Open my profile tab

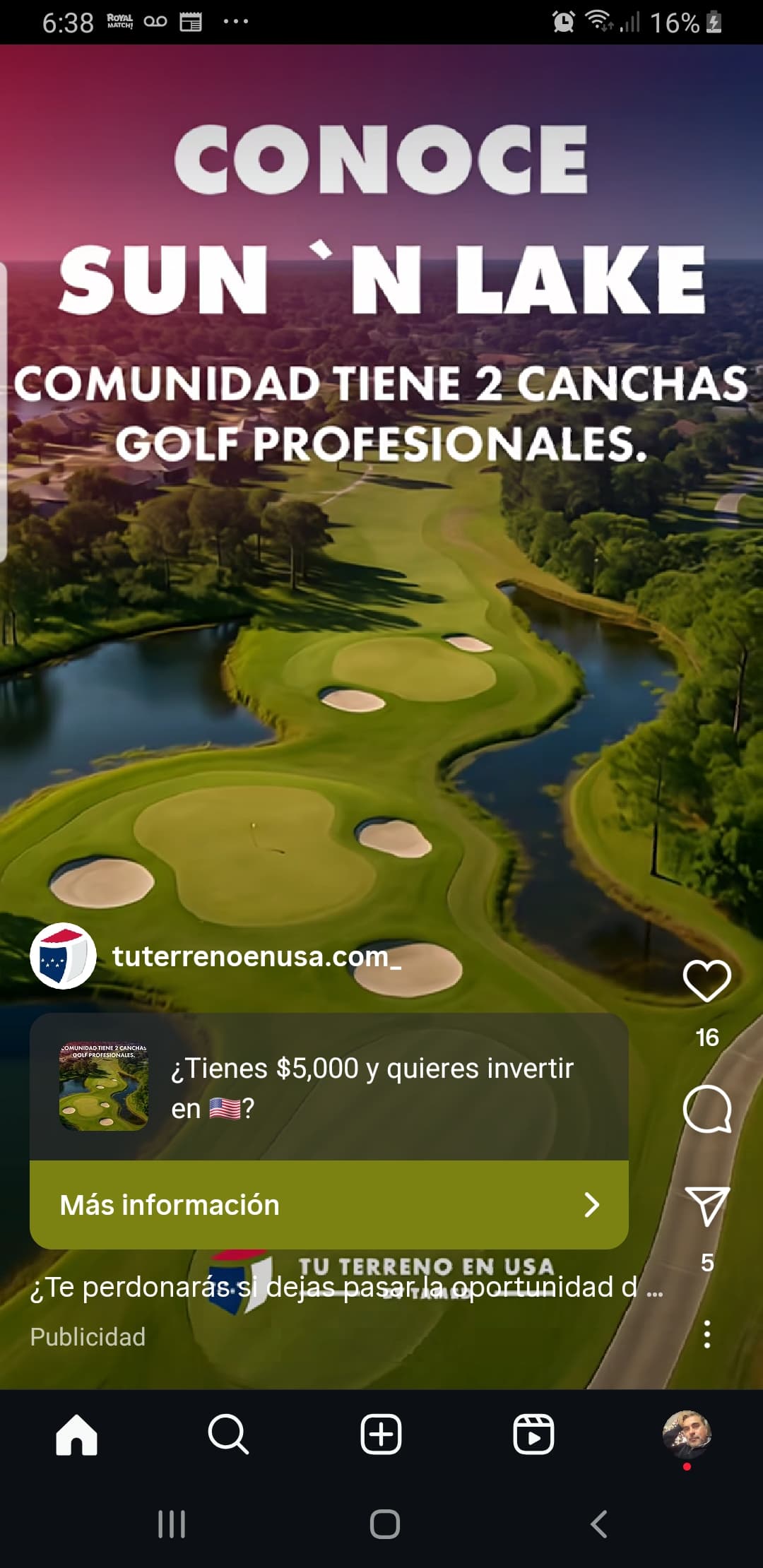pyautogui.click(x=686, y=1435)
